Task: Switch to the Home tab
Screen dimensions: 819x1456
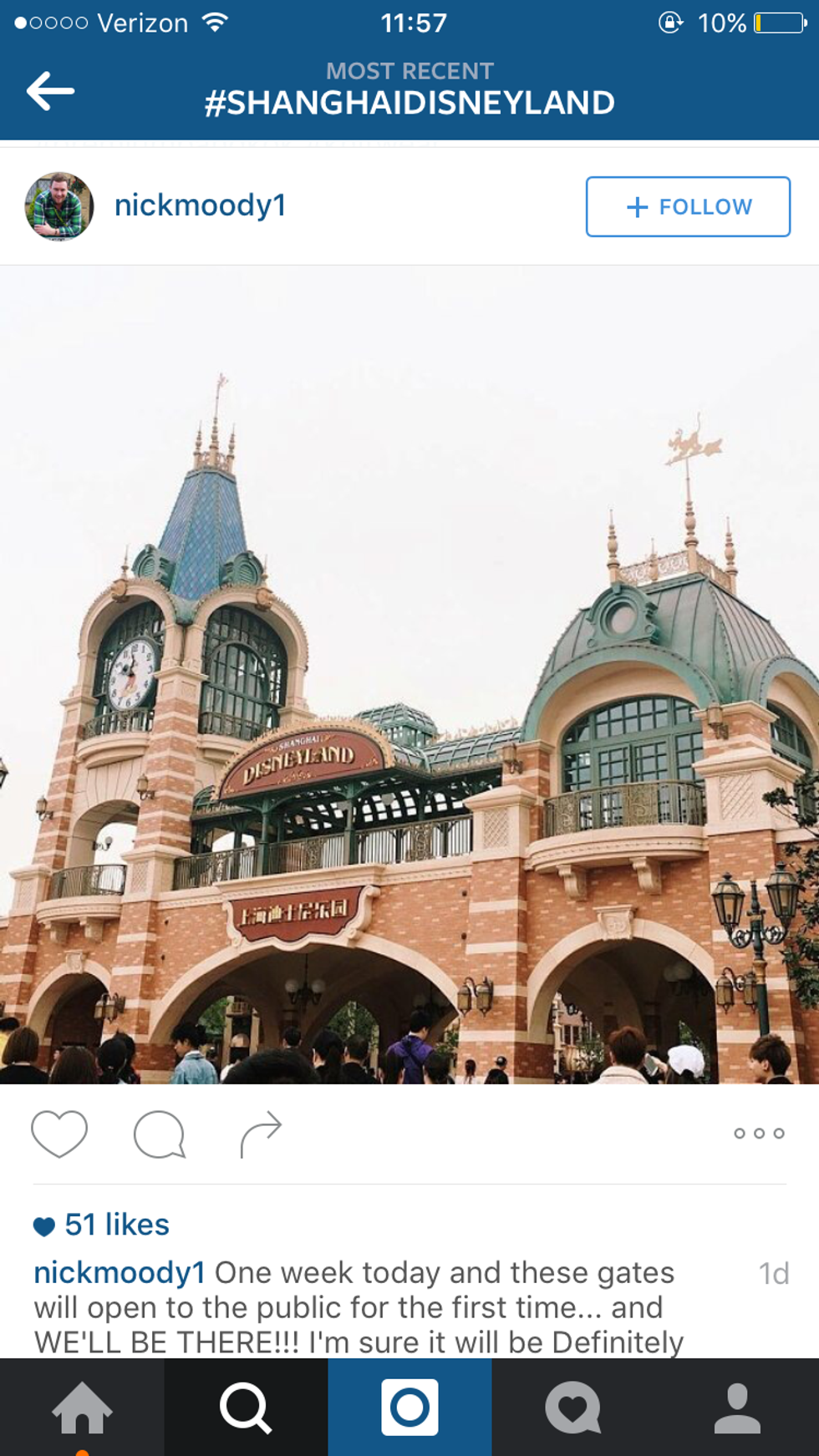Action: [x=82, y=1408]
